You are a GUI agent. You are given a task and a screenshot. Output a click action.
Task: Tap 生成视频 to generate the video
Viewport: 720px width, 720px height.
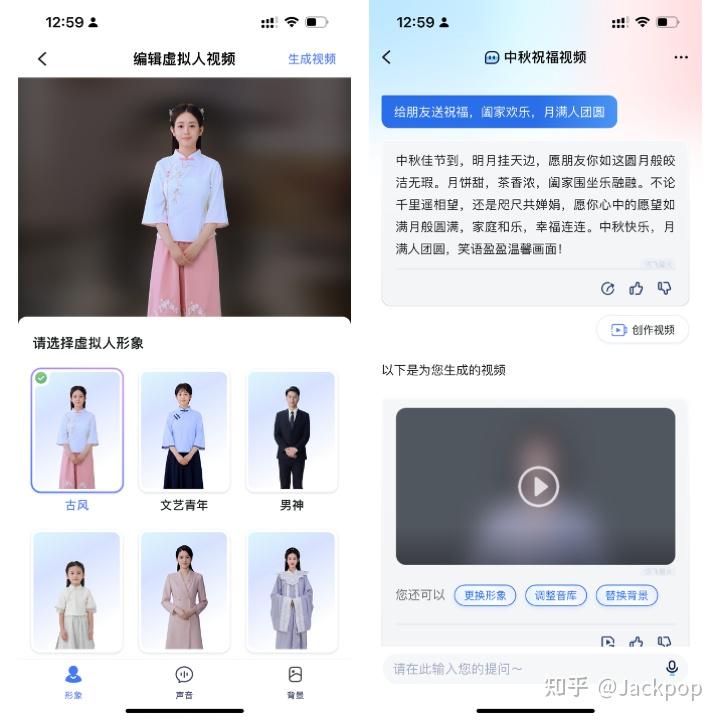(312, 59)
